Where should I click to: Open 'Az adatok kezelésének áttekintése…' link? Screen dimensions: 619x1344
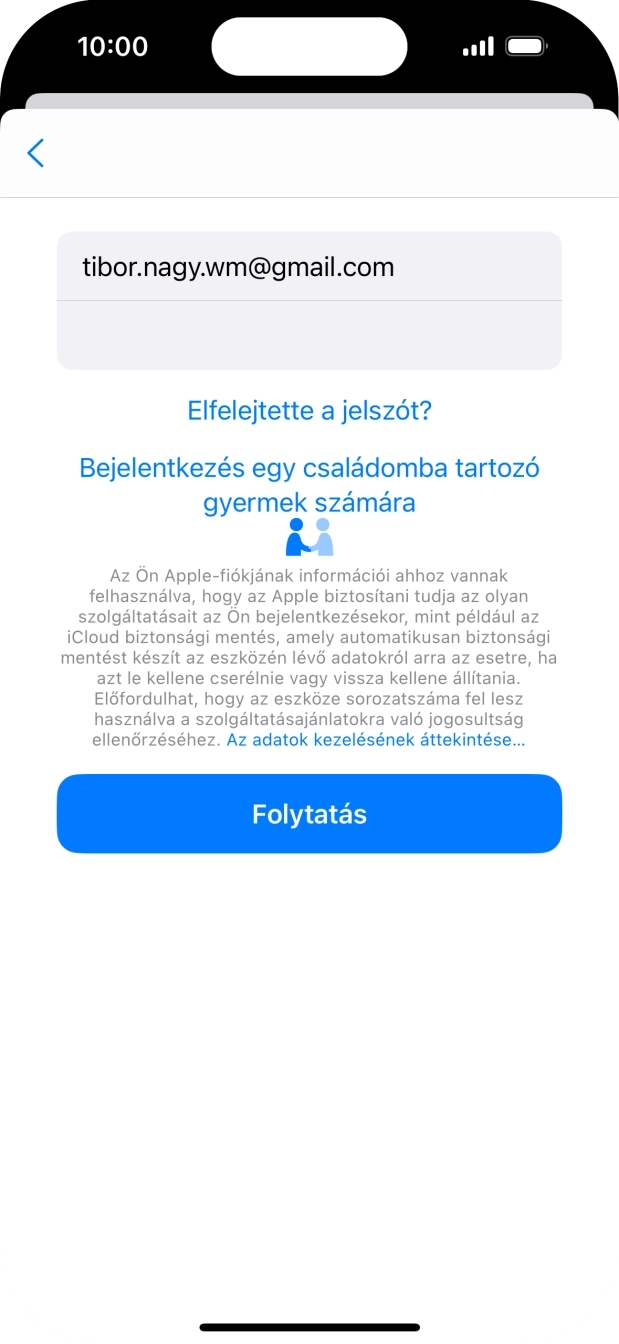376,740
